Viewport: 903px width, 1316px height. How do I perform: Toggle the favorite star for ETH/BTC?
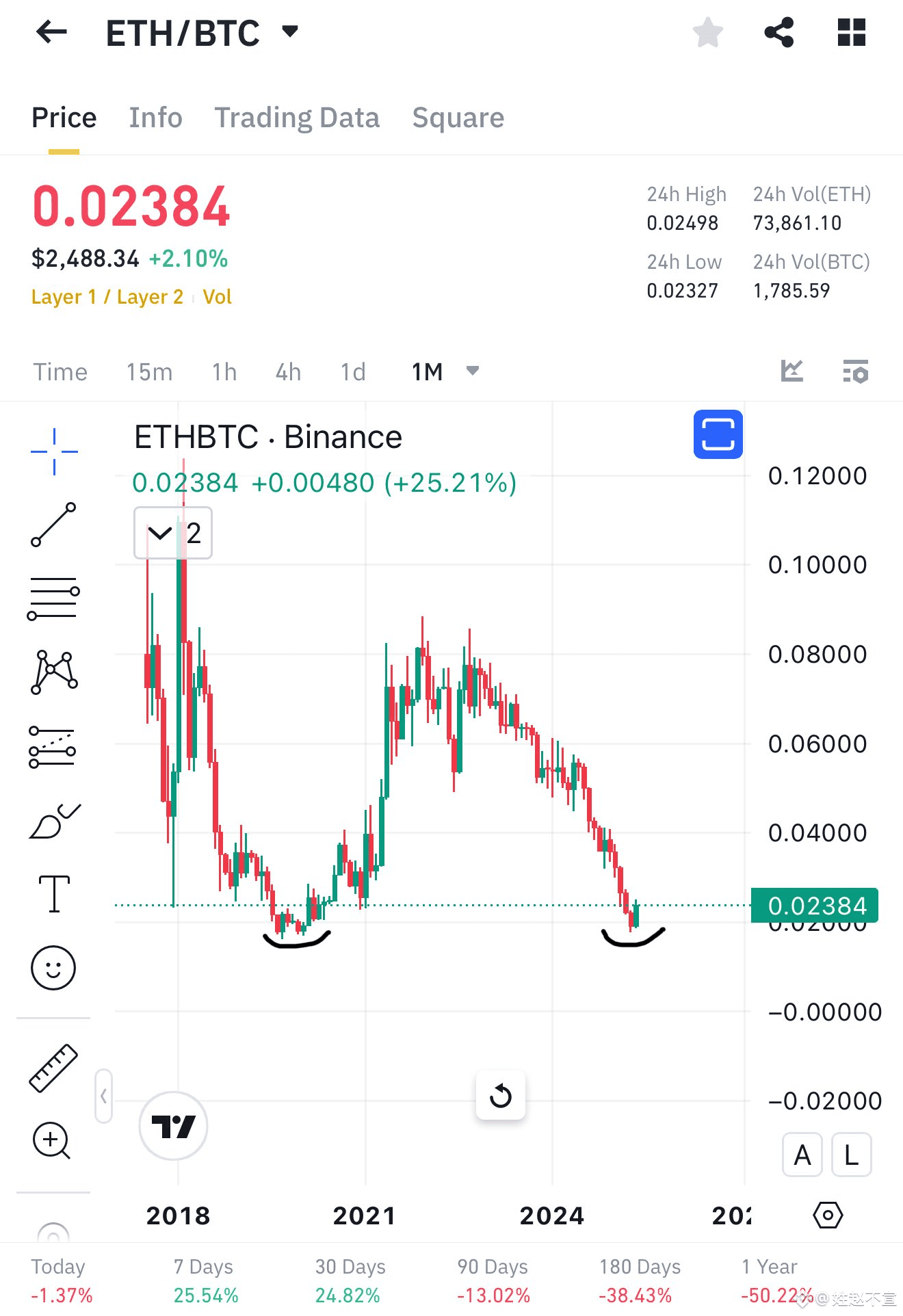coord(708,31)
